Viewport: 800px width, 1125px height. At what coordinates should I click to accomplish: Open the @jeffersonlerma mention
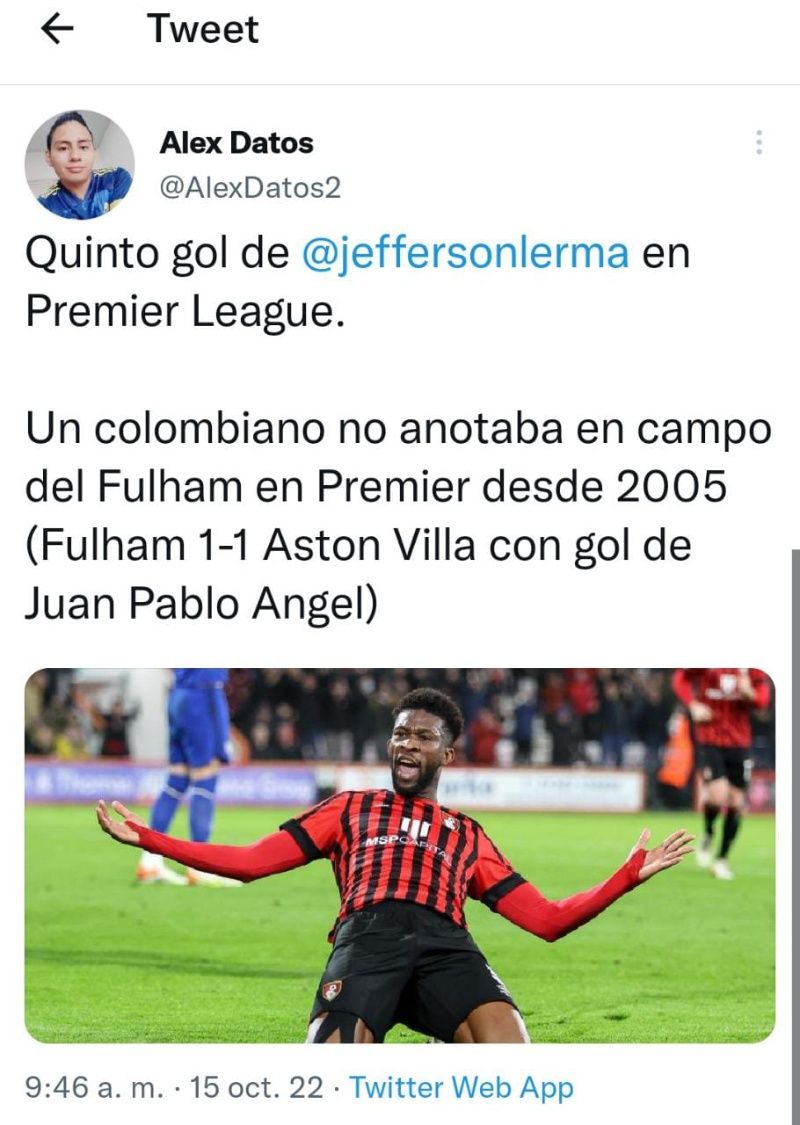tap(465, 253)
